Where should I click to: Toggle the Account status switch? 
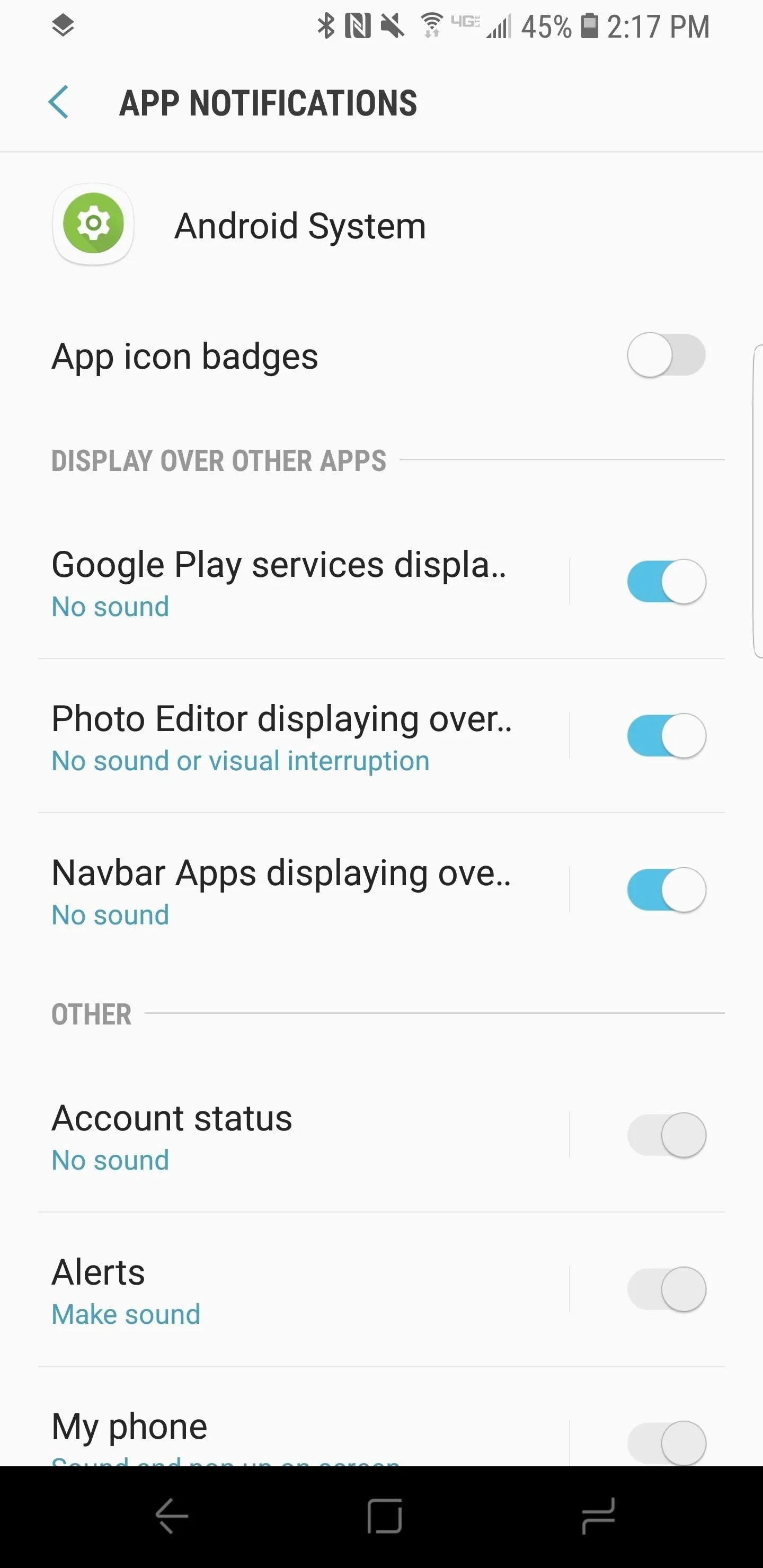tap(666, 1135)
